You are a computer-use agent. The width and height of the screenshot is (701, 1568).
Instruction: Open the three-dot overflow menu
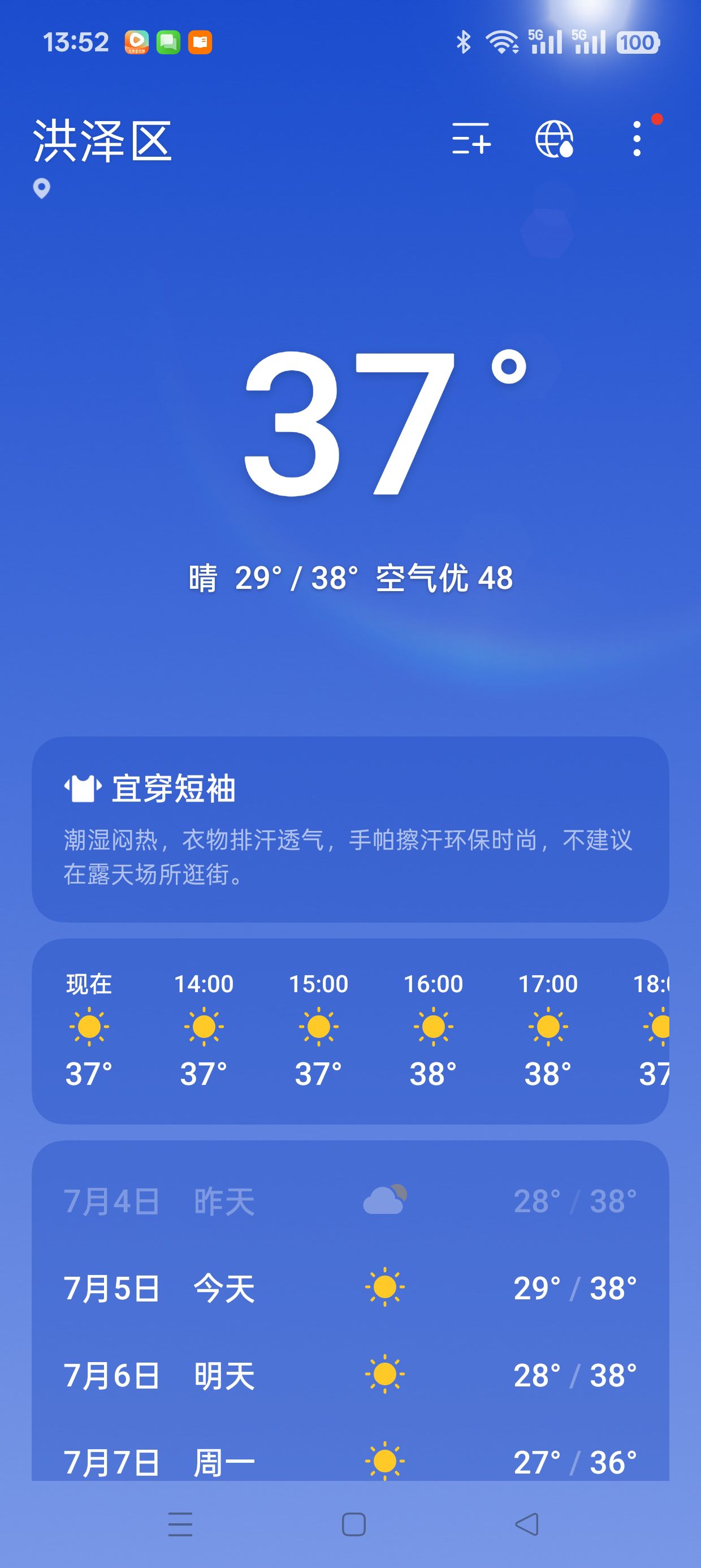pos(637,139)
